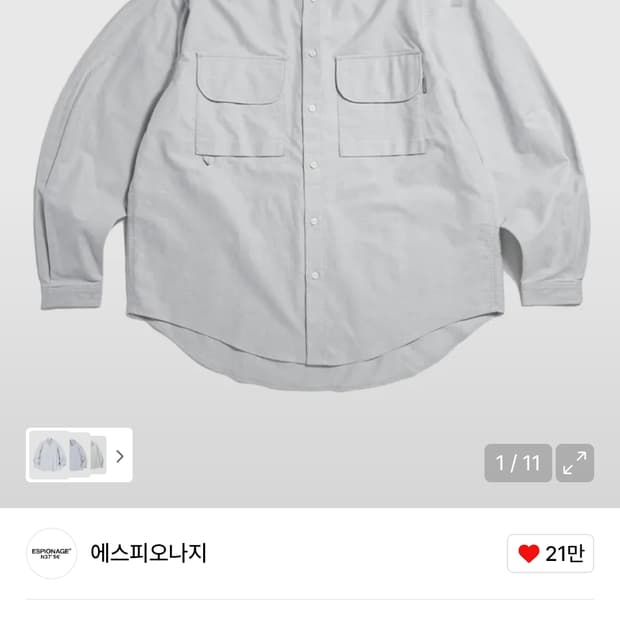Open the main shirt product image

click(x=310, y=200)
